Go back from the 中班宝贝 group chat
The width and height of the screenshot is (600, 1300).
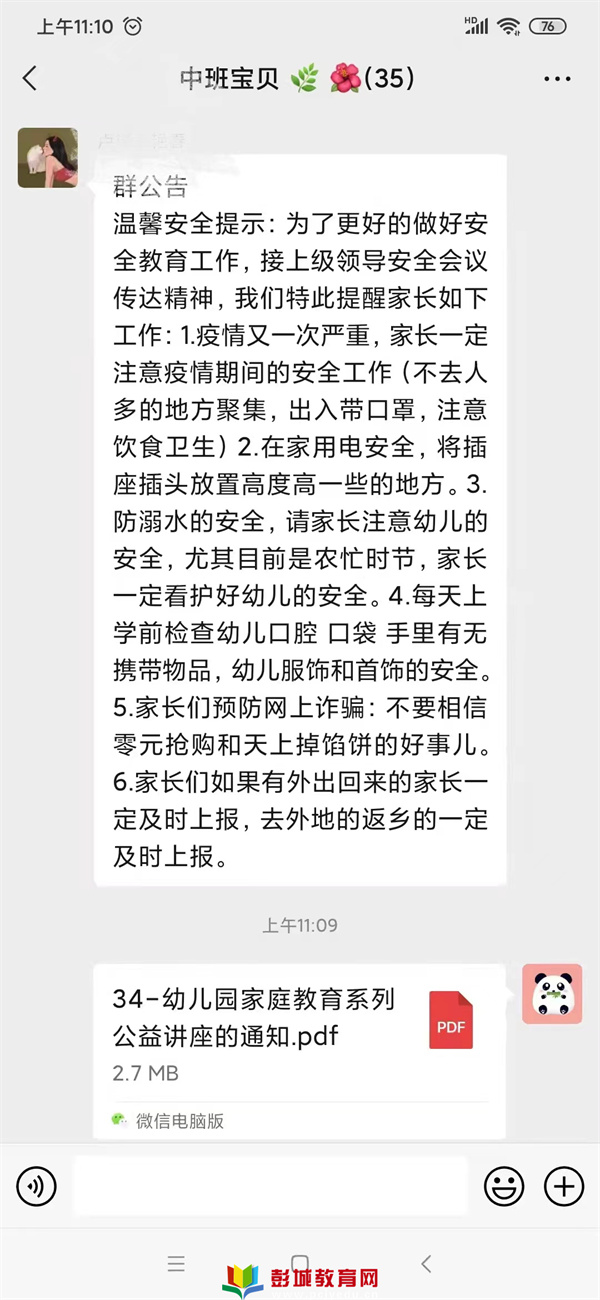pyautogui.click(x=30, y=78)
